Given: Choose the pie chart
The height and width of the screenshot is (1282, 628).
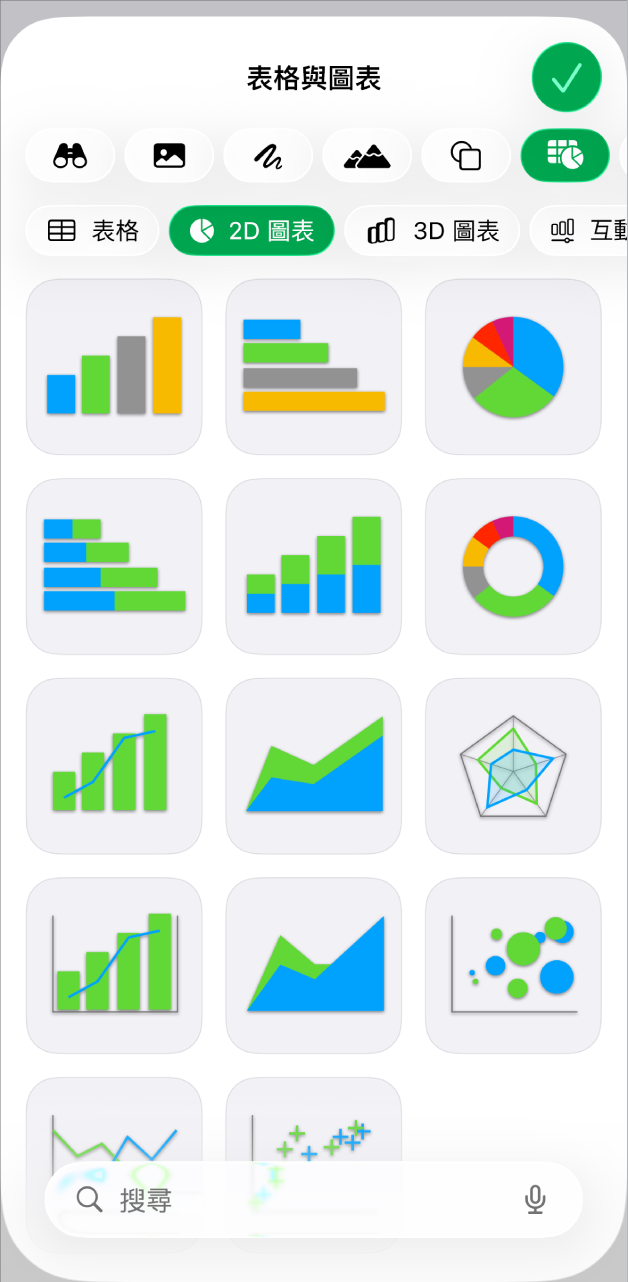Looking at the screenshot, I should [513, 366].
